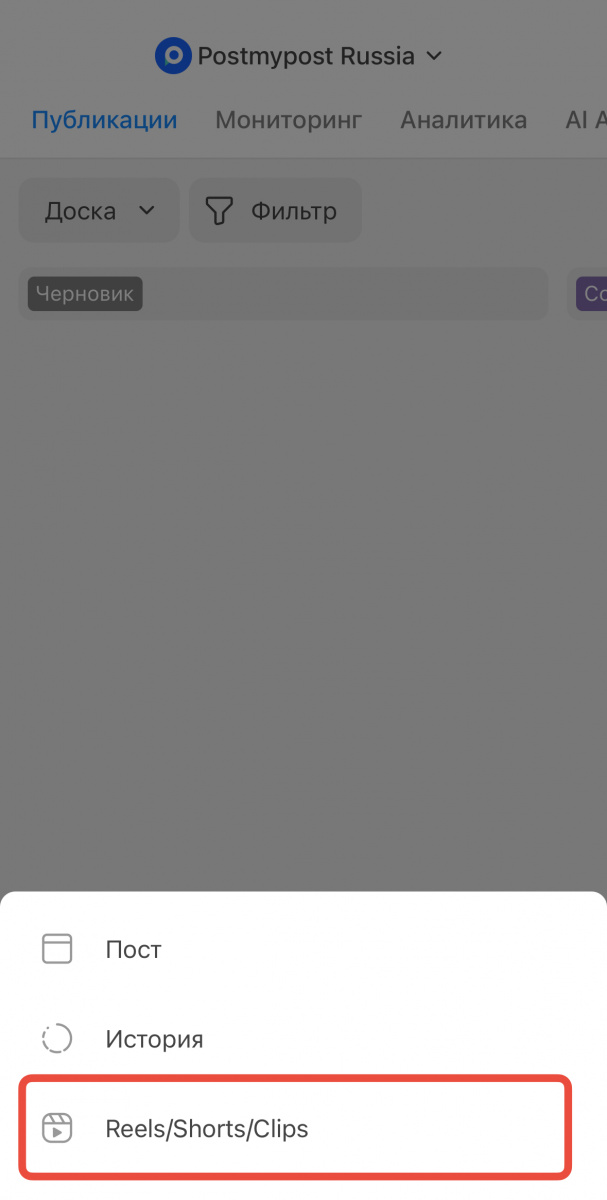Open the Публикации tab

[x=105, y=121]
